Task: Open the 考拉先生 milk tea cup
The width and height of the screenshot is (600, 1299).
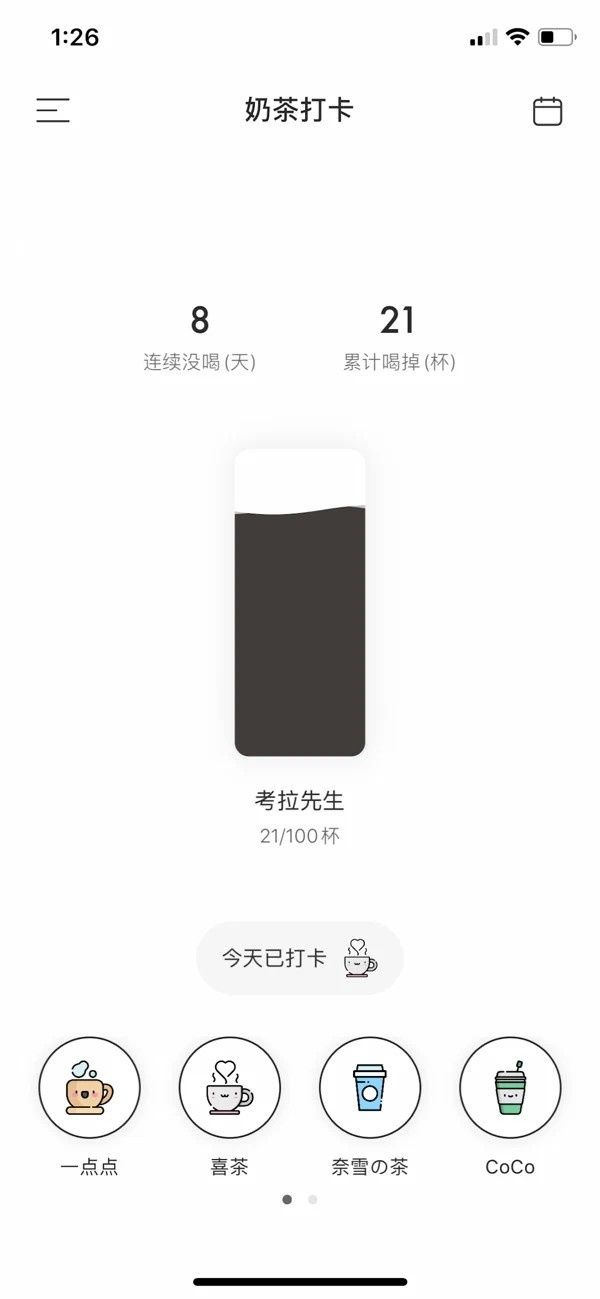Action: point(300,603)
